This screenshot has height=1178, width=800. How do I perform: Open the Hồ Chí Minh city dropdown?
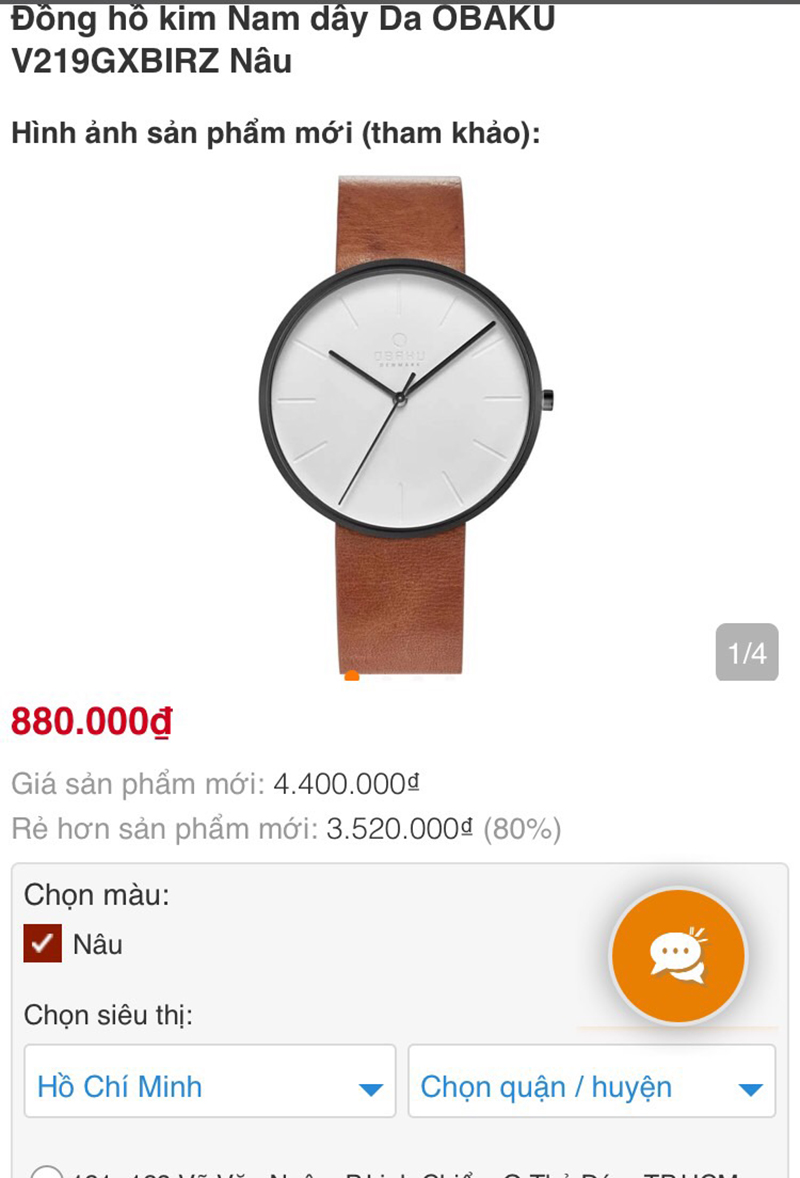click(x=210, y=1087)
